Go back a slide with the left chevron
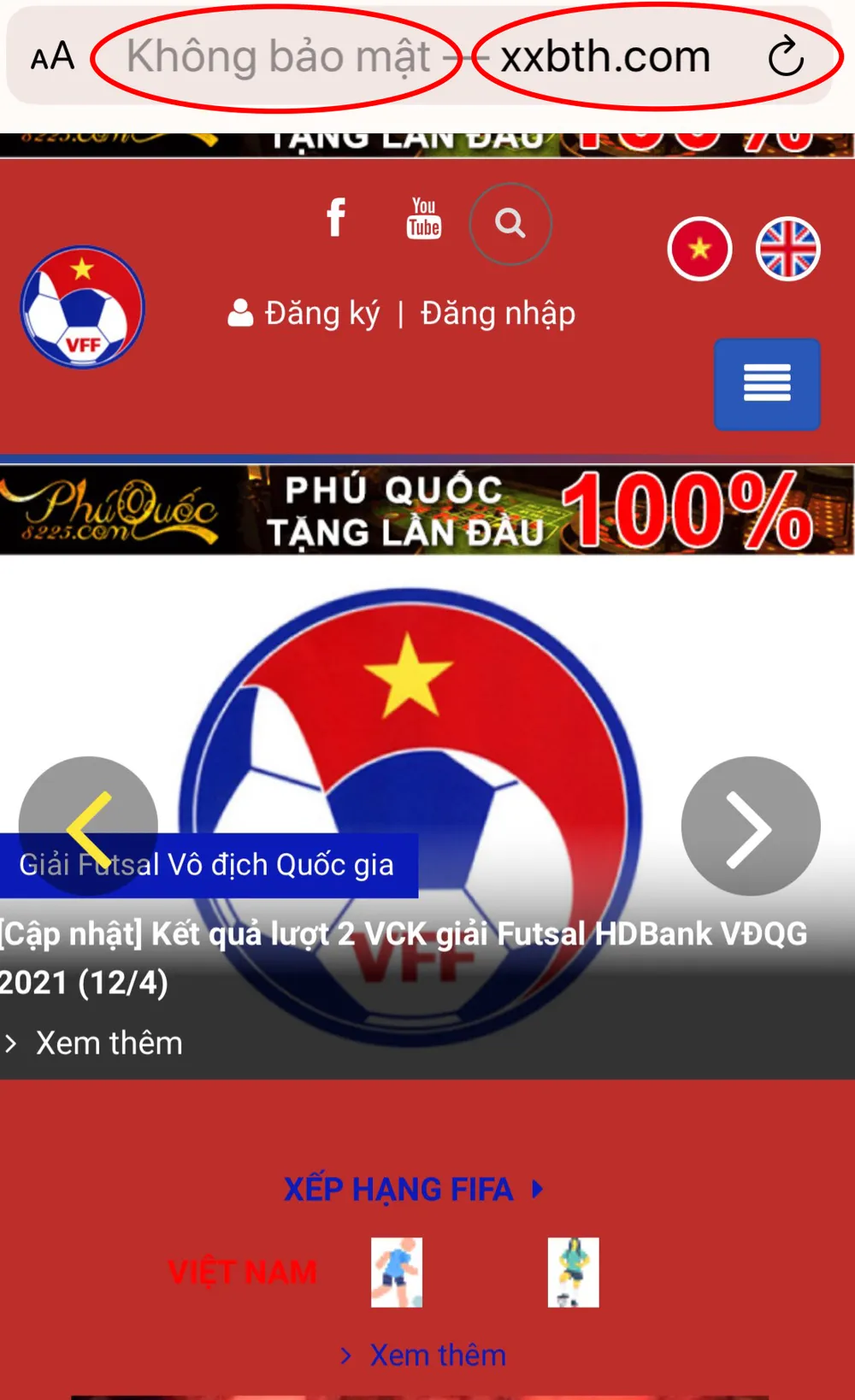The image size is (855, 1400). [87, 826]
